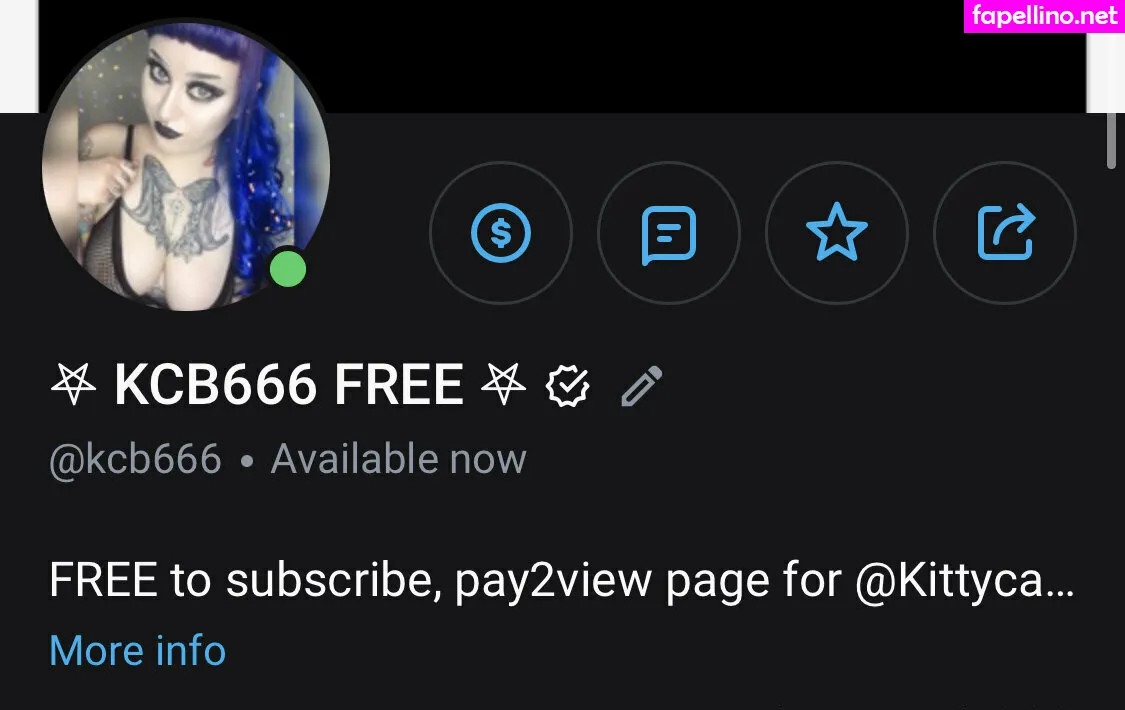Open the round profile picture
This screenshot has height=710, width=1125.
(186, 167)
